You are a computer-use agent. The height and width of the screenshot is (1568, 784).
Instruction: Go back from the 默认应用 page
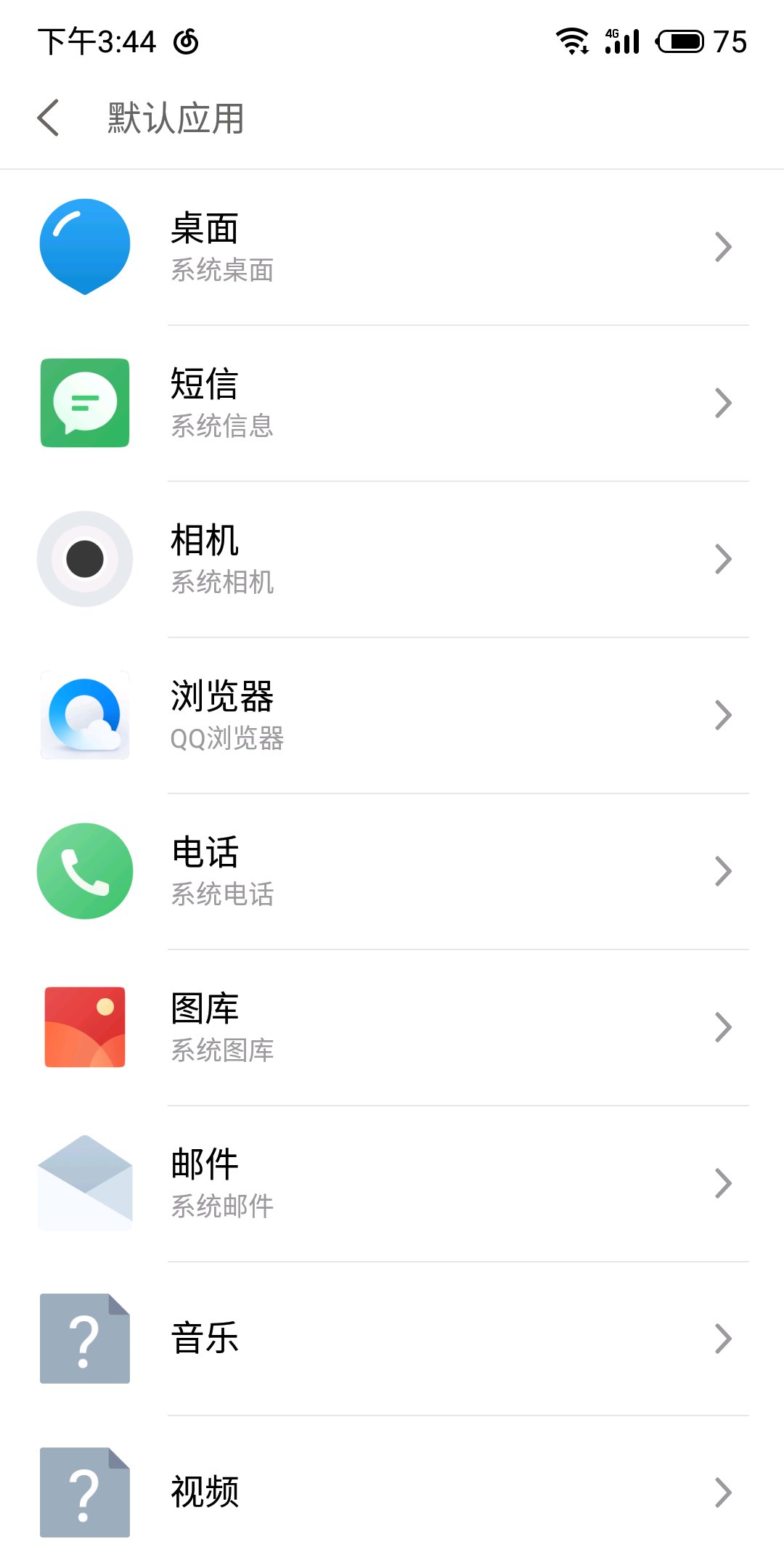[49, 118]
